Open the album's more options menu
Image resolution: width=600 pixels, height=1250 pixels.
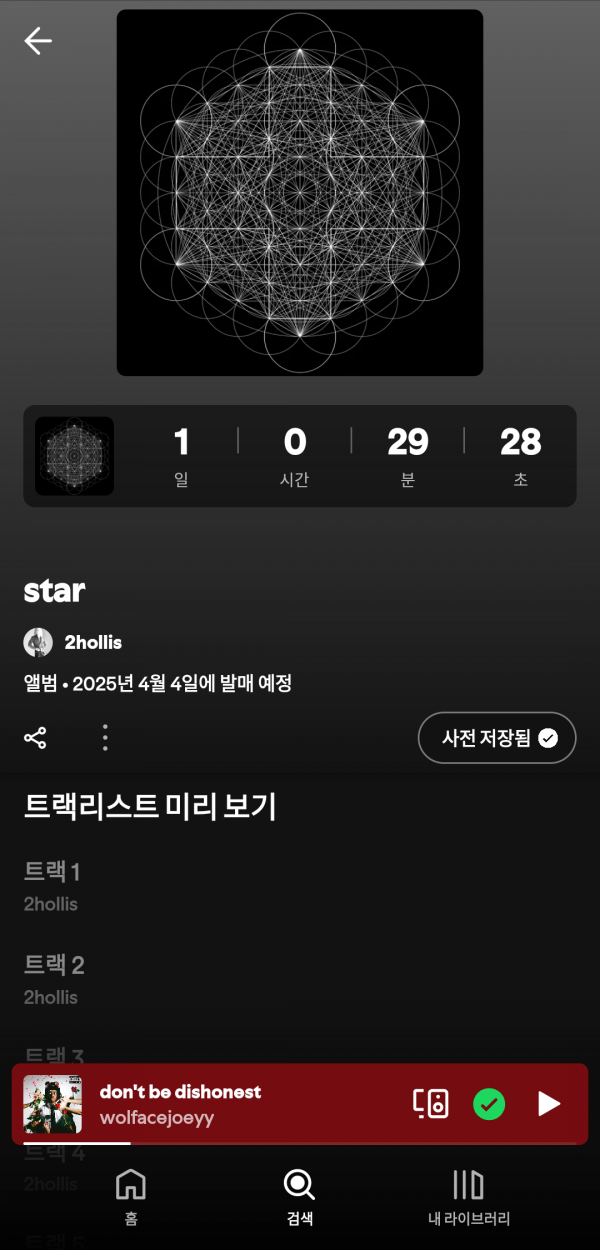tap(105, 739)
